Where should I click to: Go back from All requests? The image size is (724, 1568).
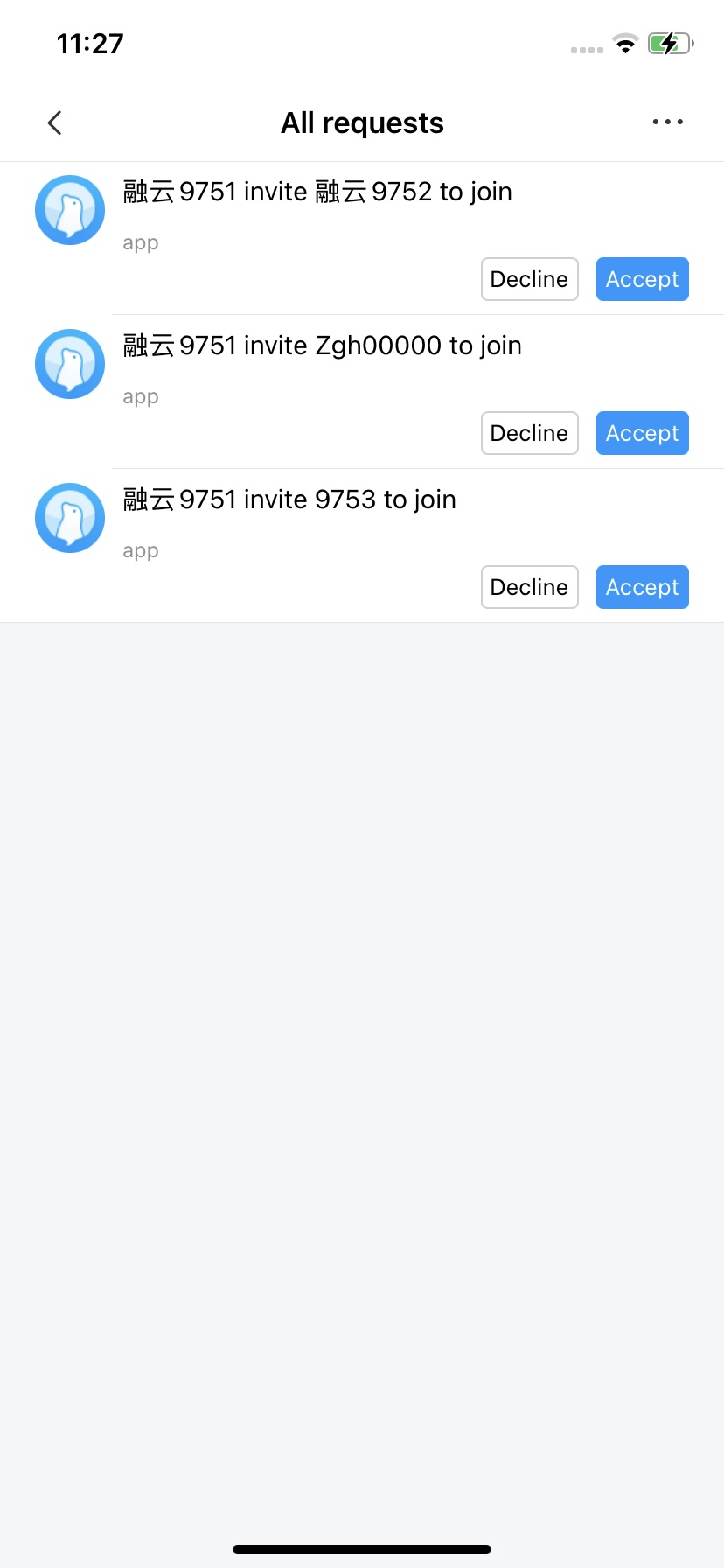tap(54, 122)
